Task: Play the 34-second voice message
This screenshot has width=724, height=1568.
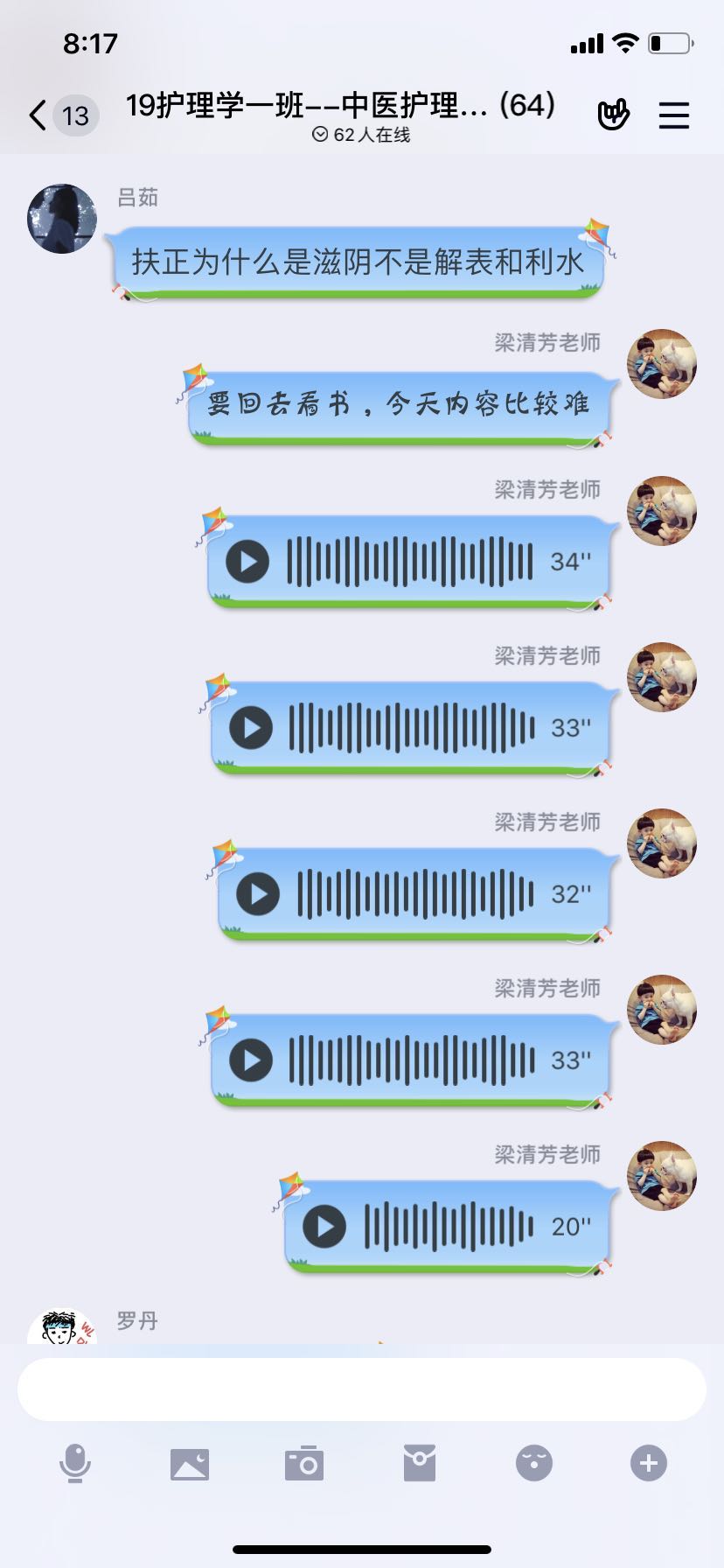Action: [247, 562]
